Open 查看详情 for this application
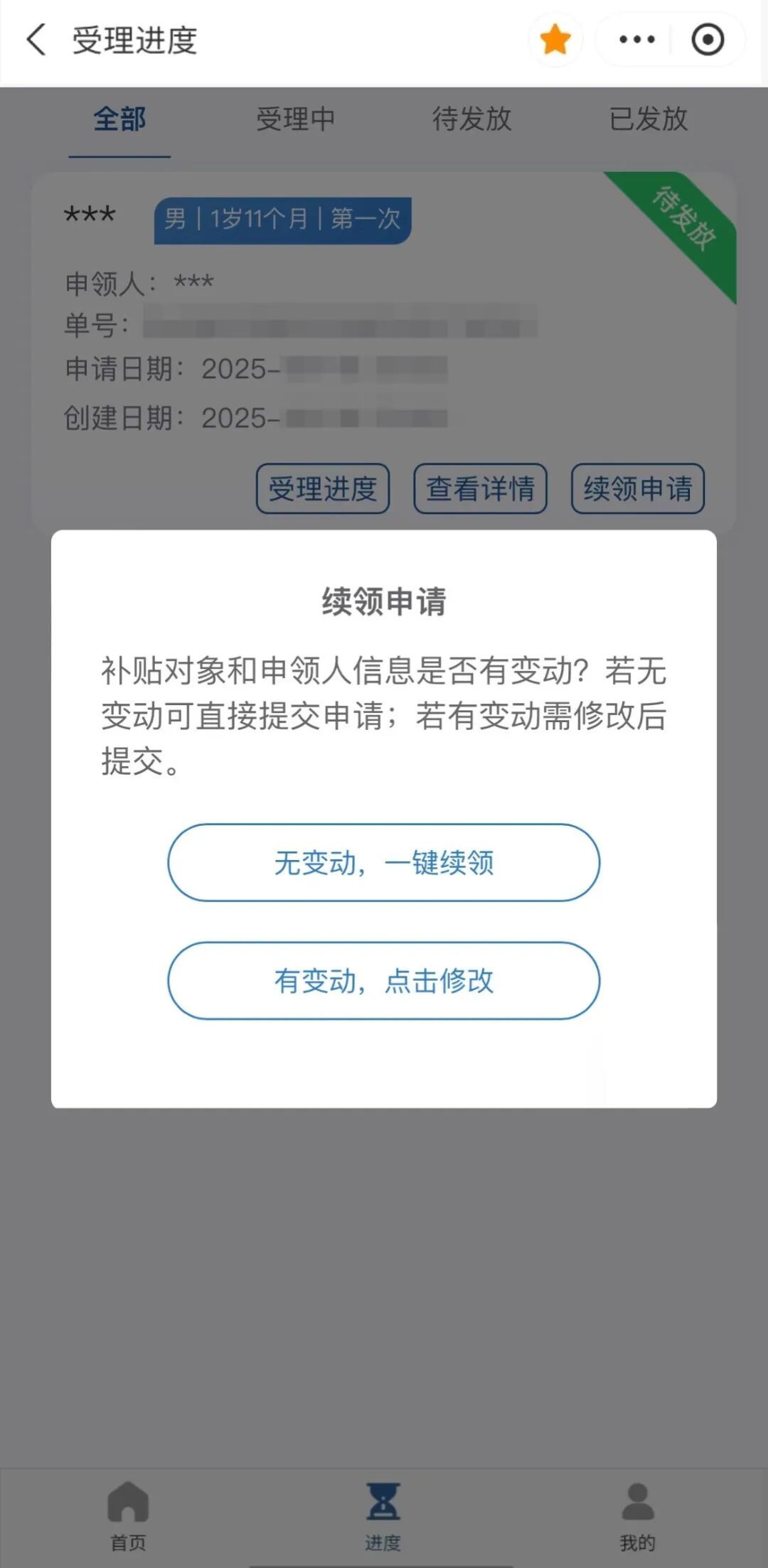Screen dimensions: 768x1568 pyautogui.click(x=480, y=488)
